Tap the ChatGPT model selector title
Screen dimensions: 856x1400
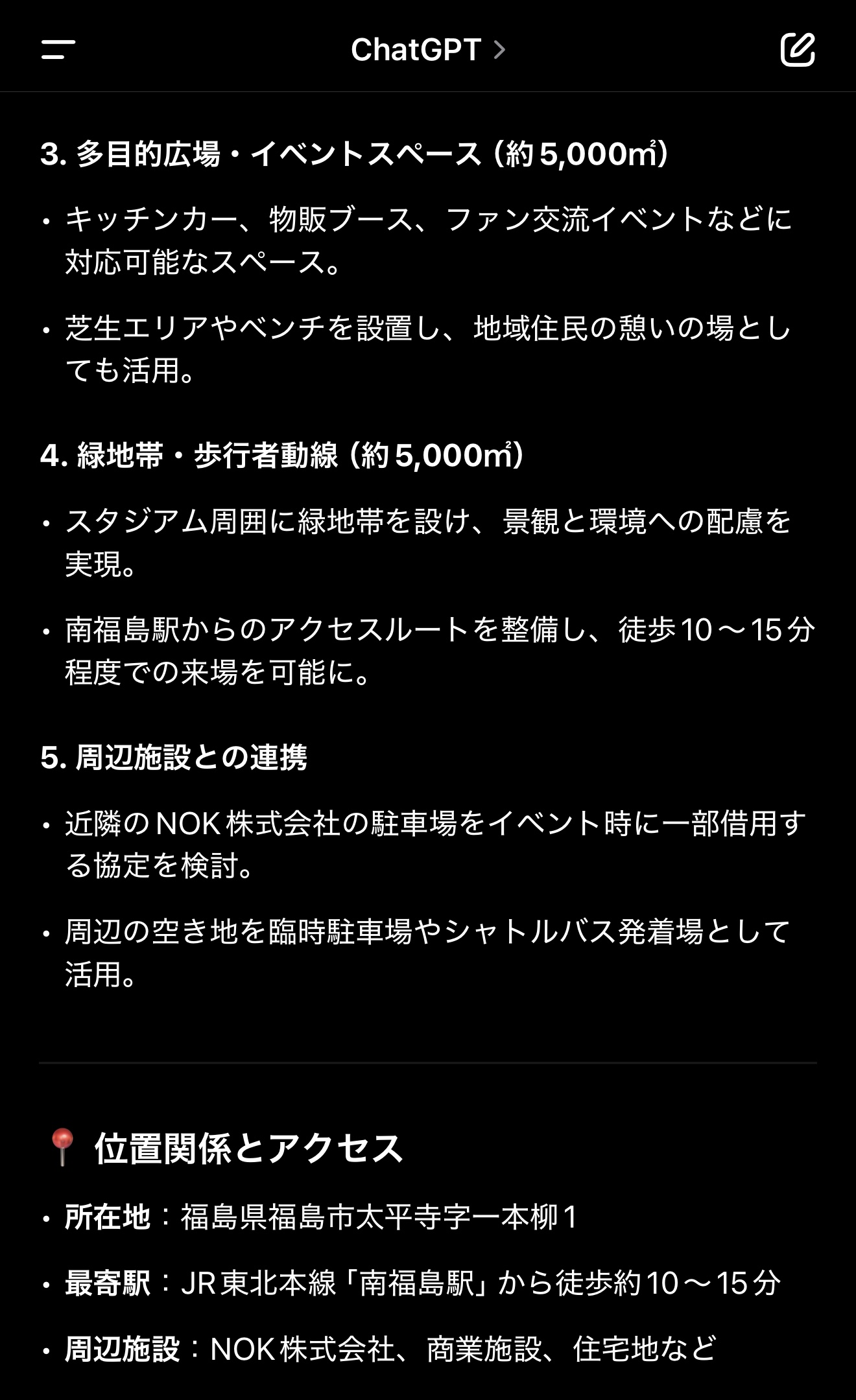[428, 49]
